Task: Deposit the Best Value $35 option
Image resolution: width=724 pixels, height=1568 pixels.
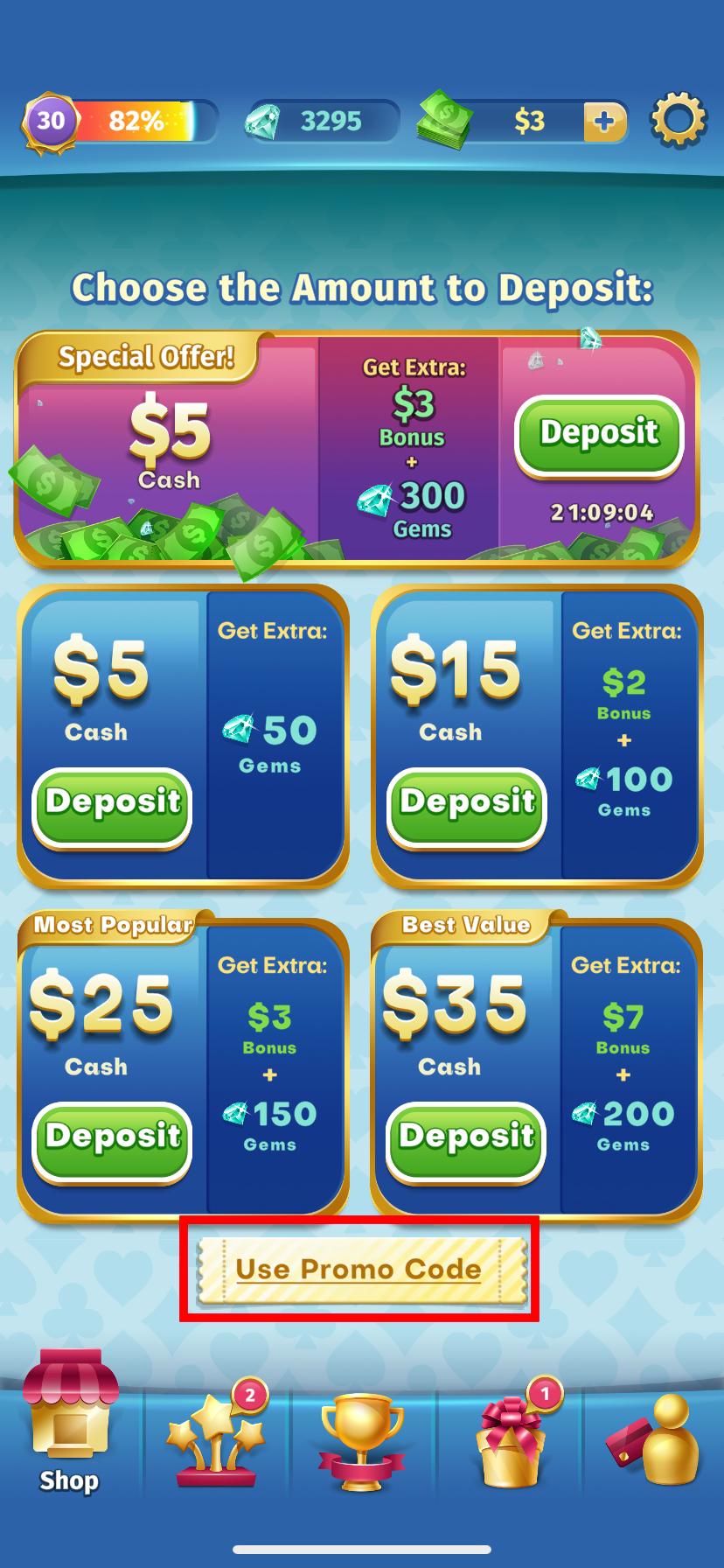Action: click(466, 1139)
